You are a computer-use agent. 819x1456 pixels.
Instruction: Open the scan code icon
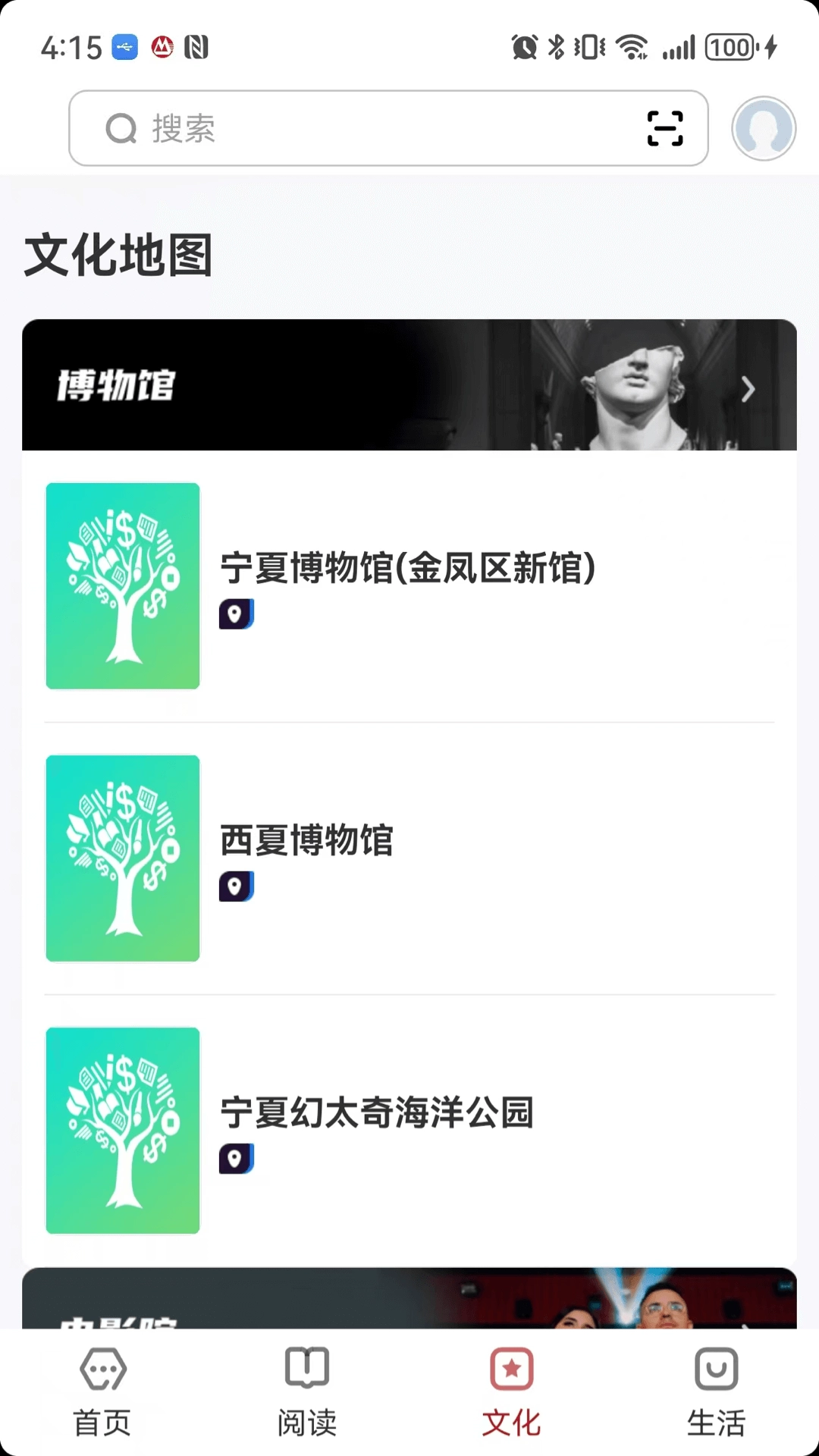pyautogui.click(x=664, y=128)
